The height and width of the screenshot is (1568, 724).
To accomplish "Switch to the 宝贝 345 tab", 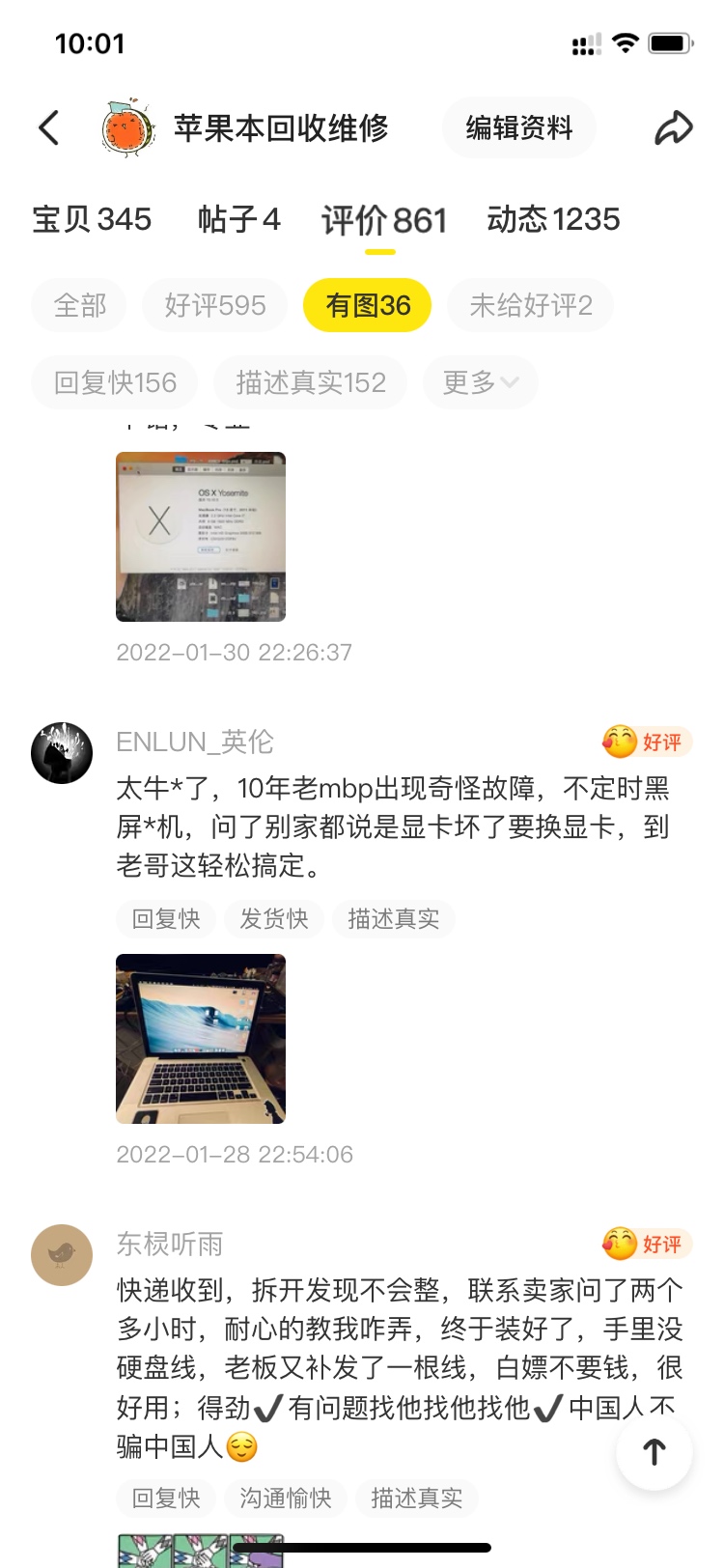I will [x=92, y=220].
